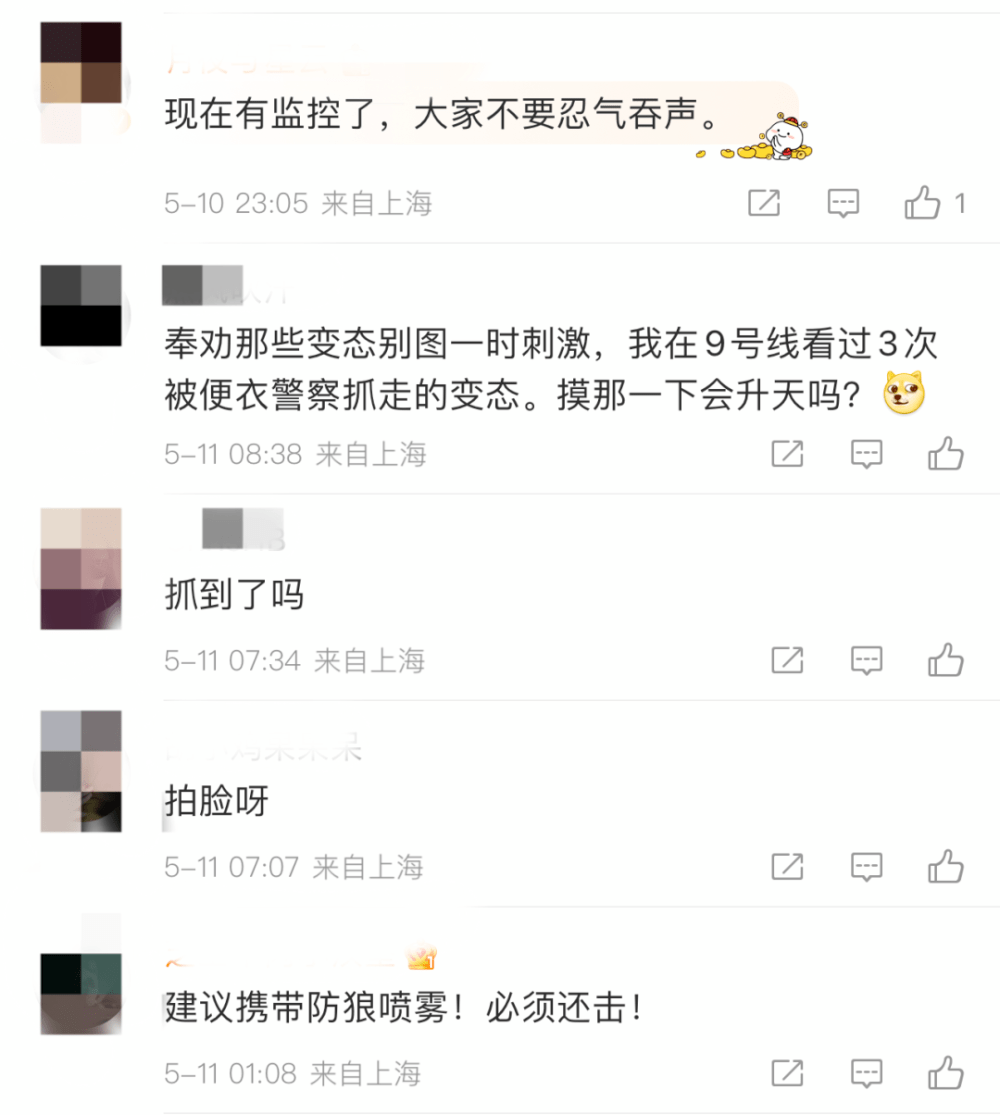Share the comment '拍脸呀'

click(787, 867)
